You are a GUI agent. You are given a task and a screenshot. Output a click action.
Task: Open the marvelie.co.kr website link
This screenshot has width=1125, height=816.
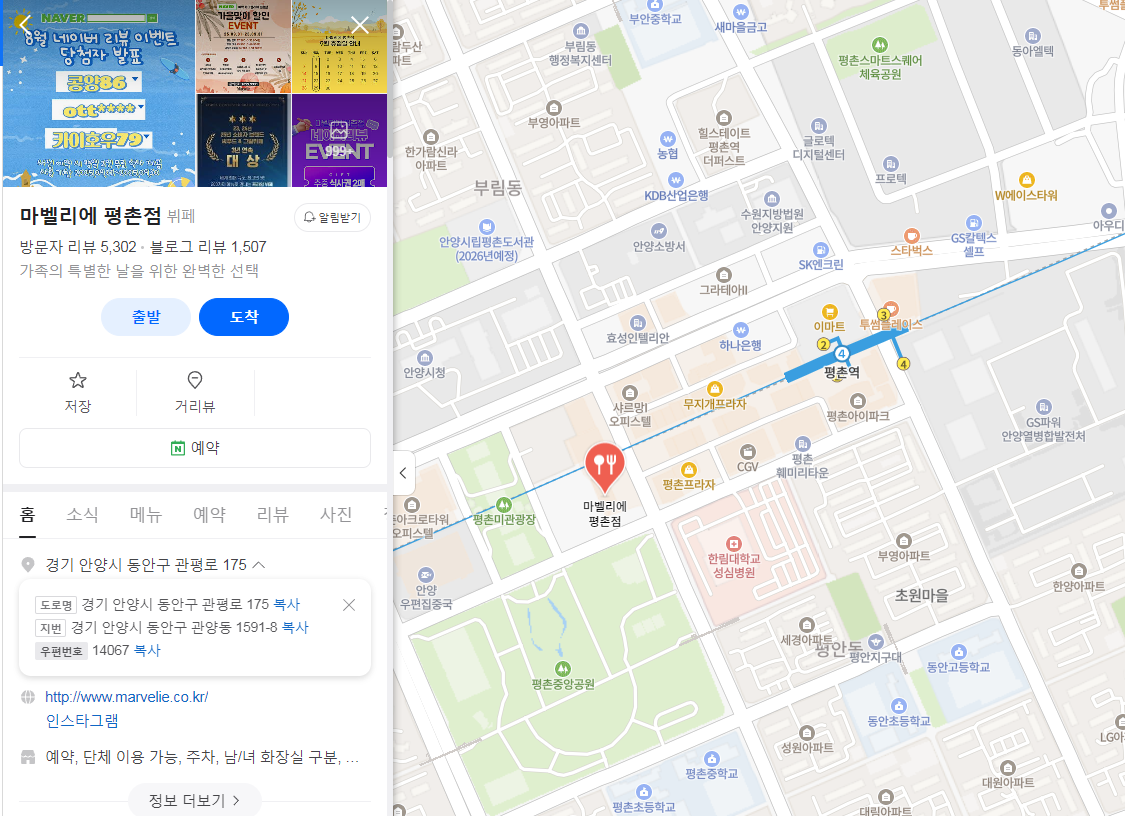(127, 697)
